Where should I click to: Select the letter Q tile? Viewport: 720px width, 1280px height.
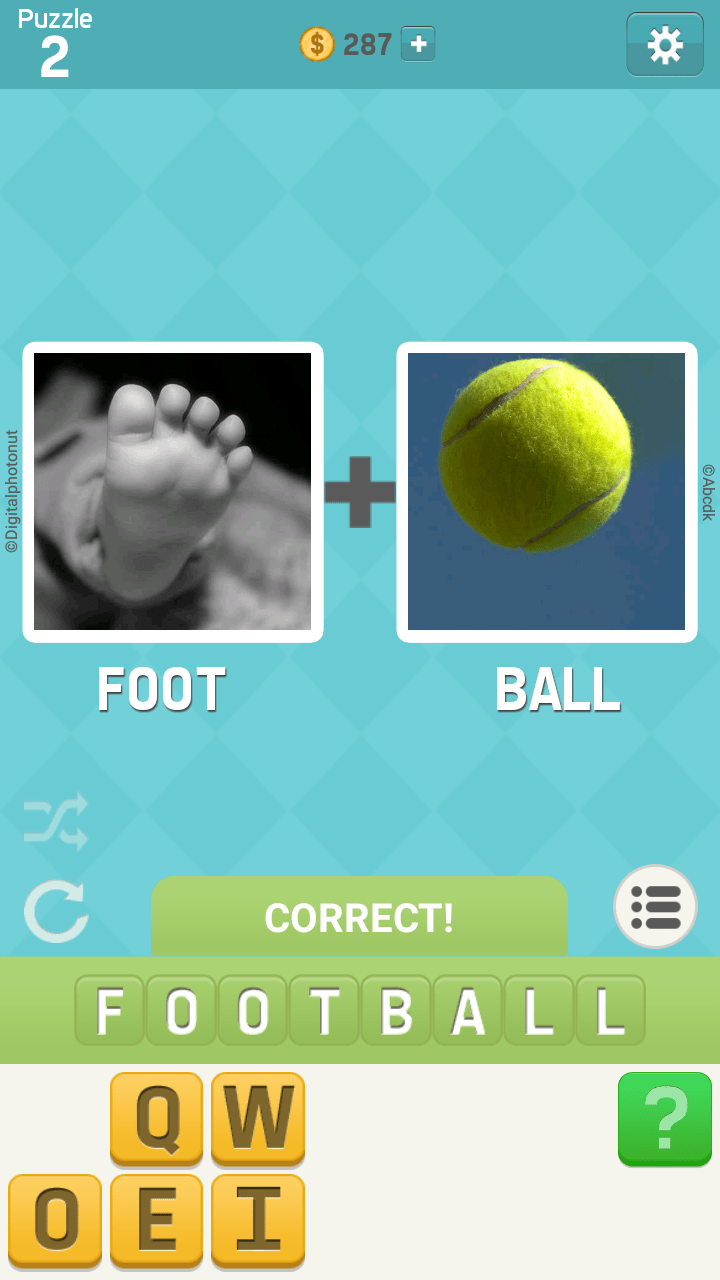157,1118
